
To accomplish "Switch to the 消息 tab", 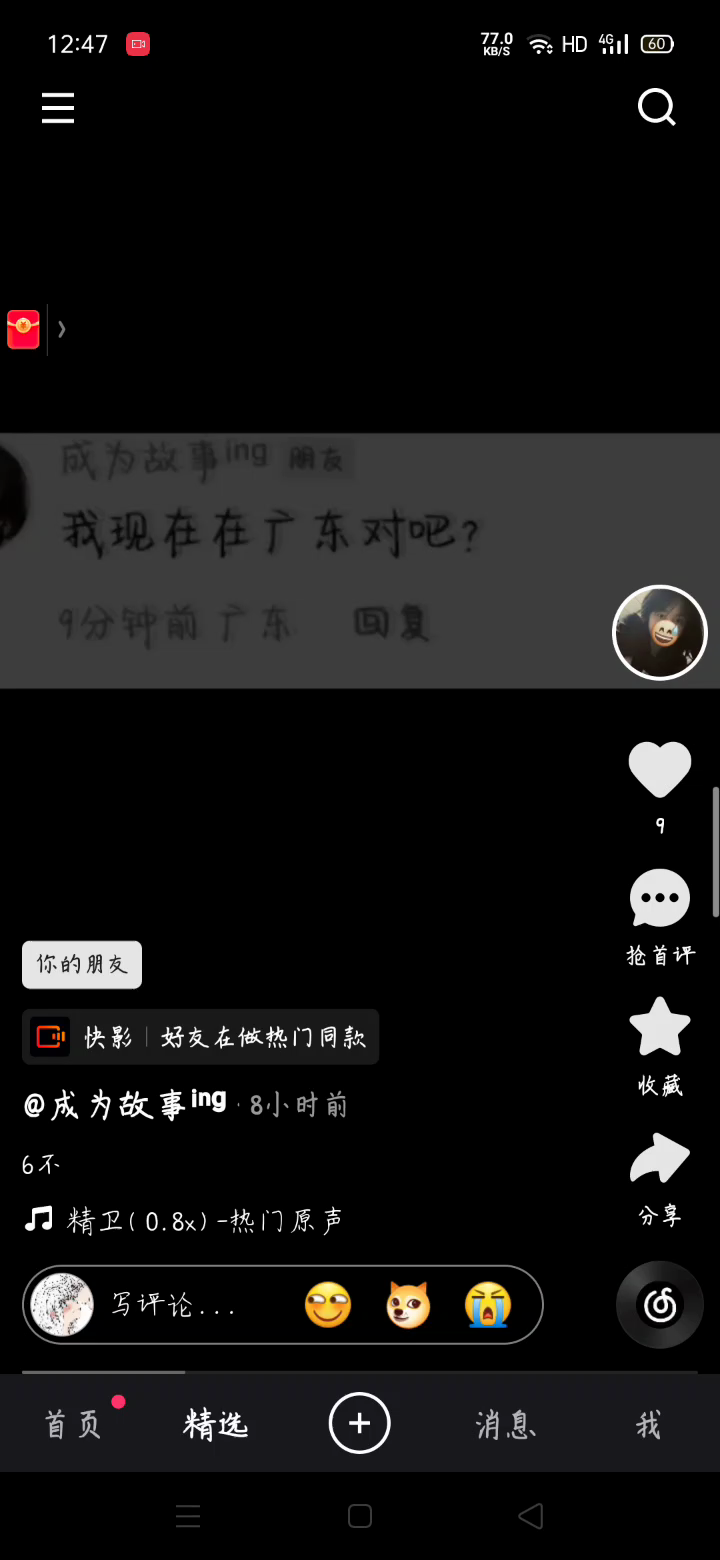I will 506,1424.
